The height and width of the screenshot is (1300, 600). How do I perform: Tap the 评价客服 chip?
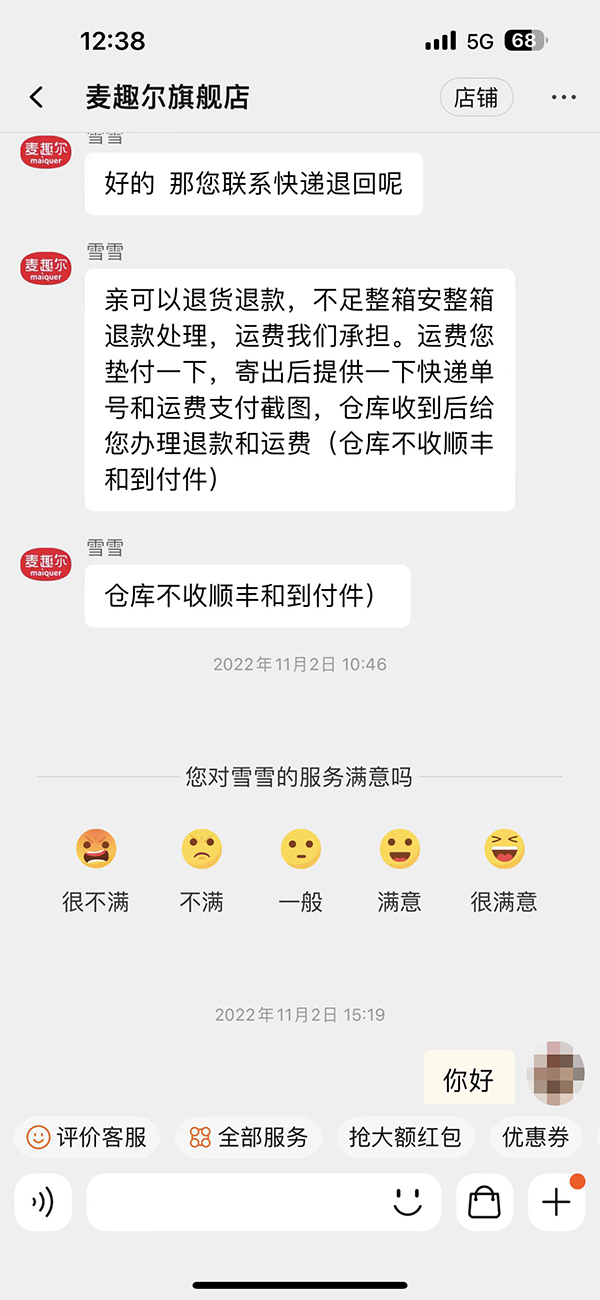pos(87,1137)
